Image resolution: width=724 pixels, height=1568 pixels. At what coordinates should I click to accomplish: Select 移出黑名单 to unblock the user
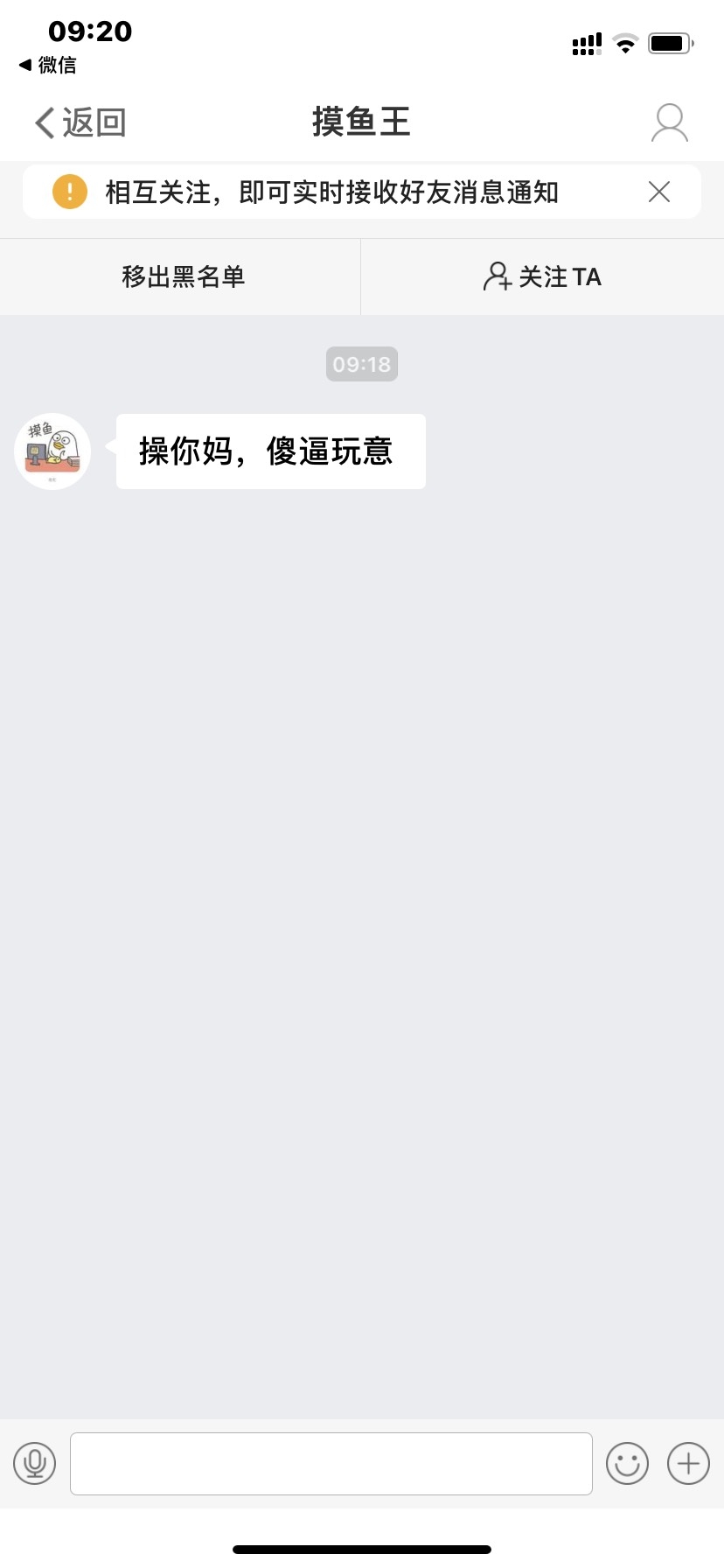[x=182, y=277]
